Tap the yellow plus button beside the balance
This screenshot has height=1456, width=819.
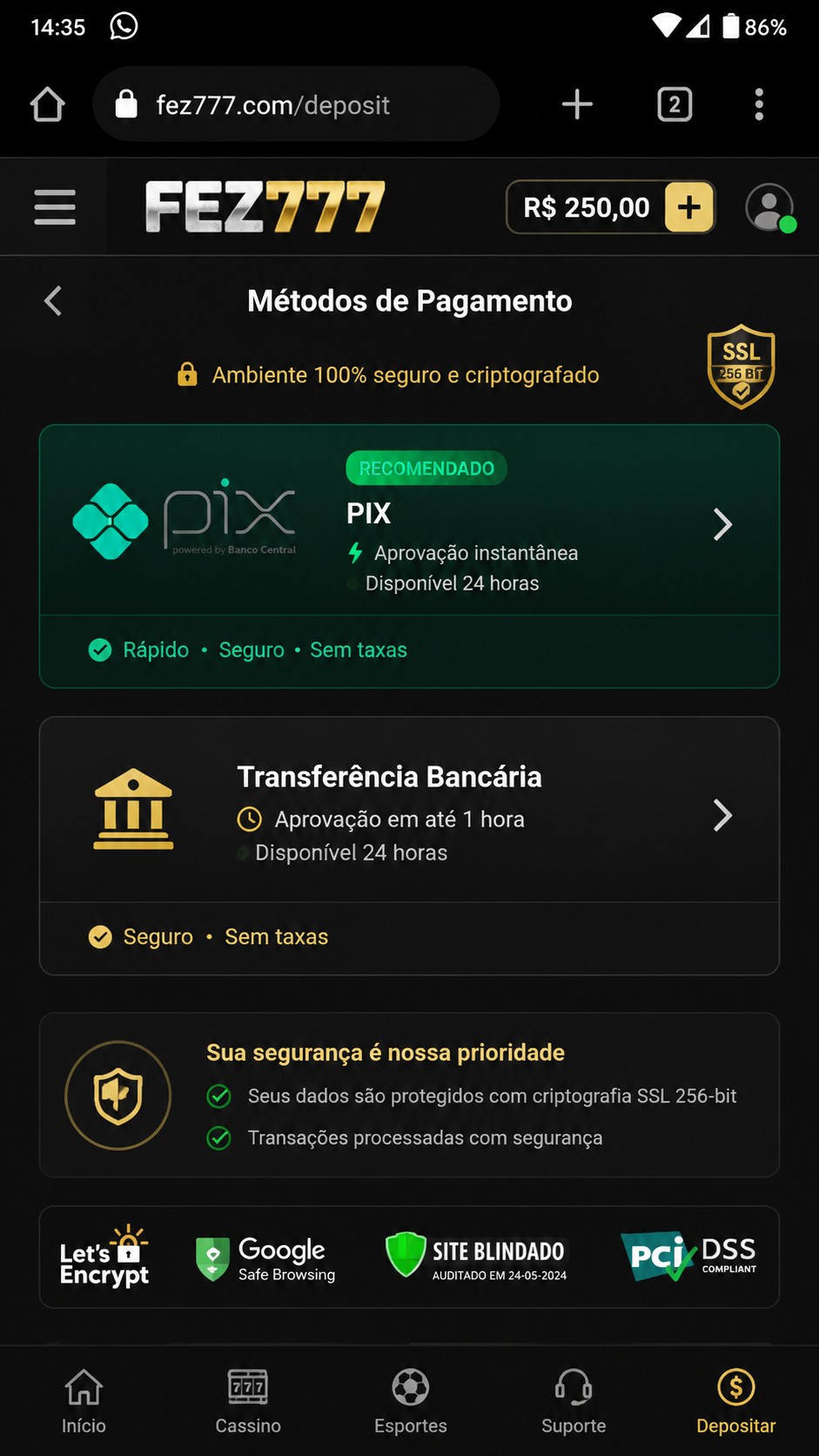pos(688,207)
